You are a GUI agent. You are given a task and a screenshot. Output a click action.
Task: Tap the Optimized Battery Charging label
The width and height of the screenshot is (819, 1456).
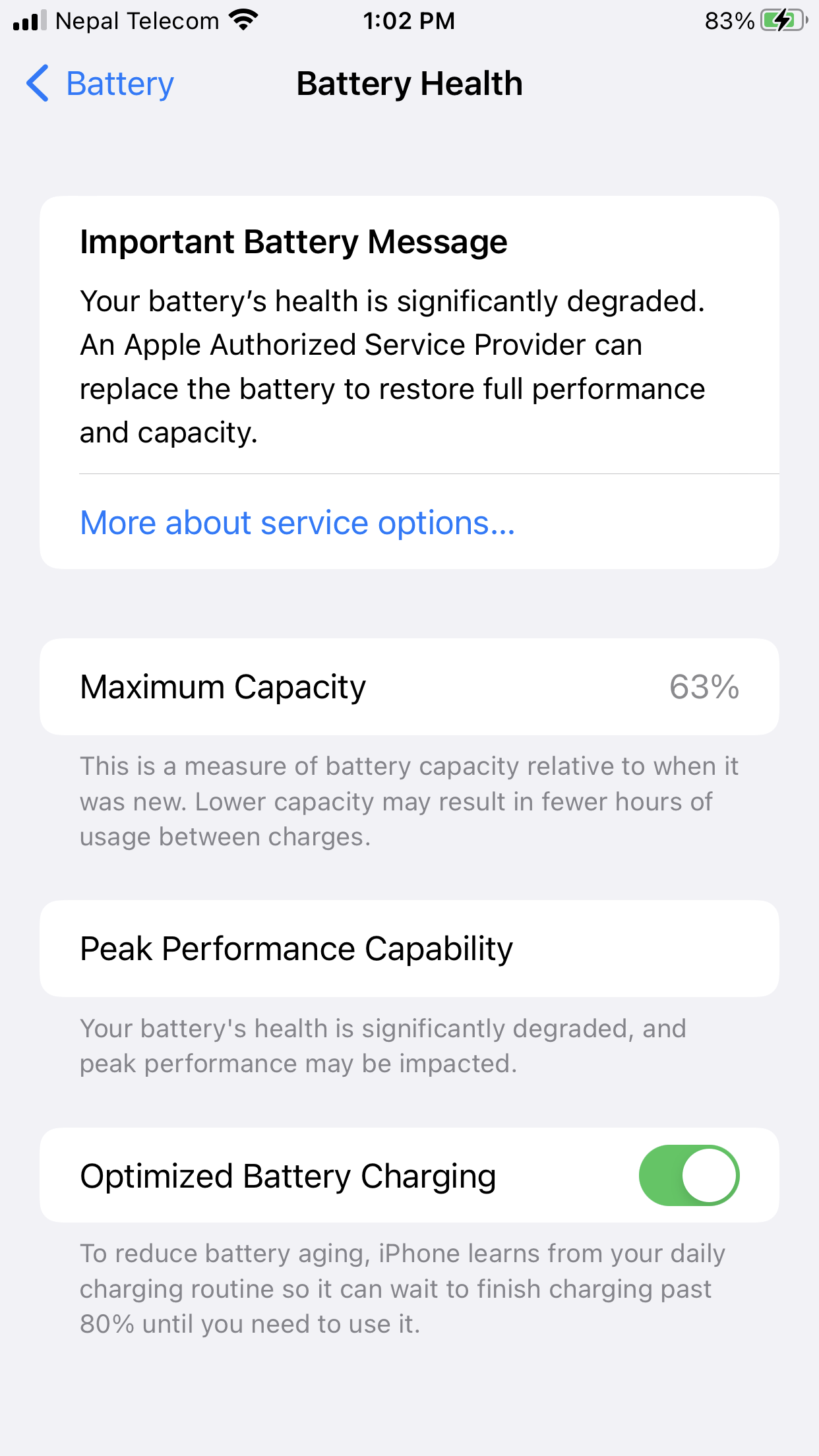tap(288, 1175)
